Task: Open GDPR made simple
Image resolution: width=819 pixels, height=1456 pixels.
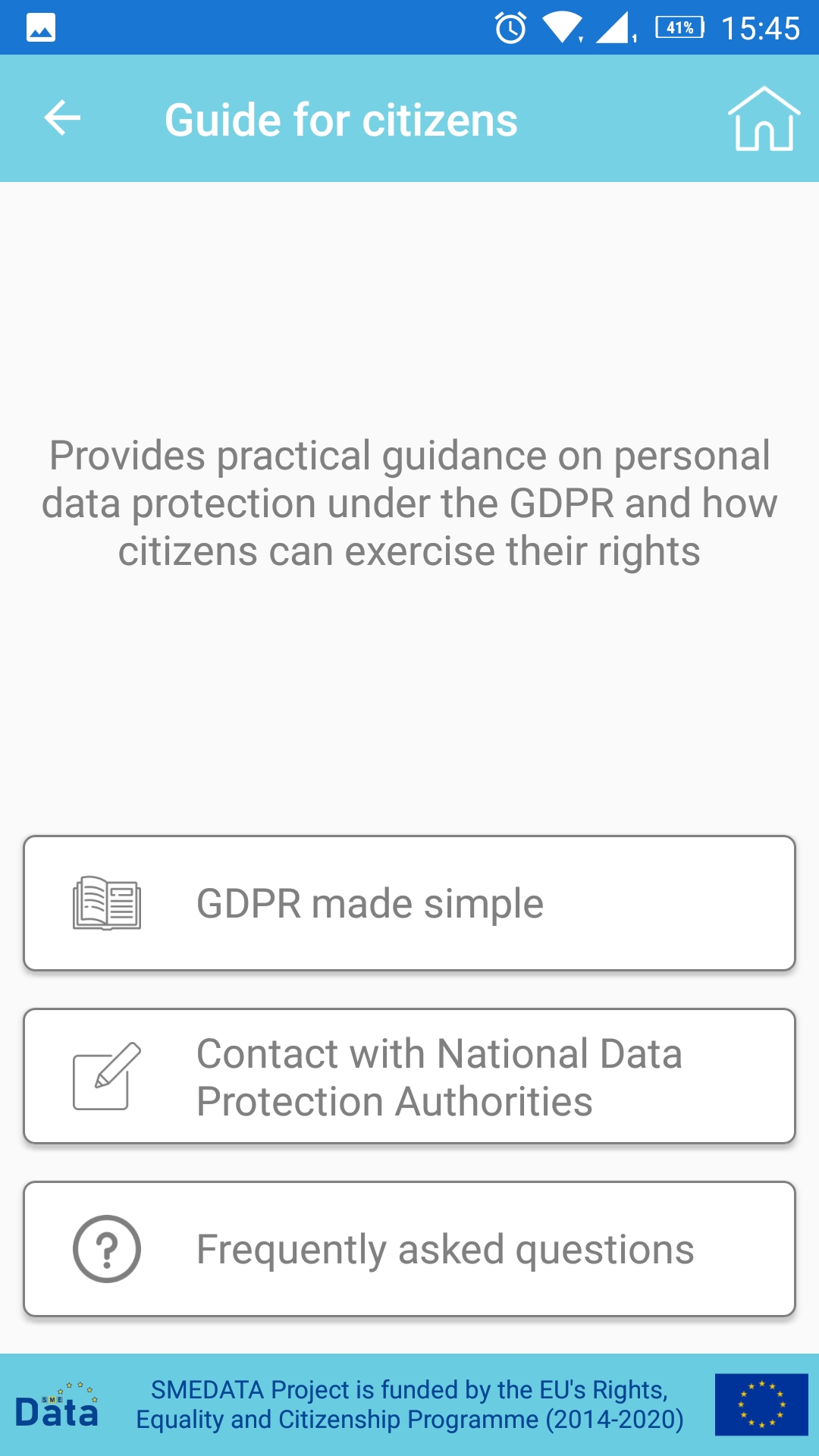Action: point(409,903)
